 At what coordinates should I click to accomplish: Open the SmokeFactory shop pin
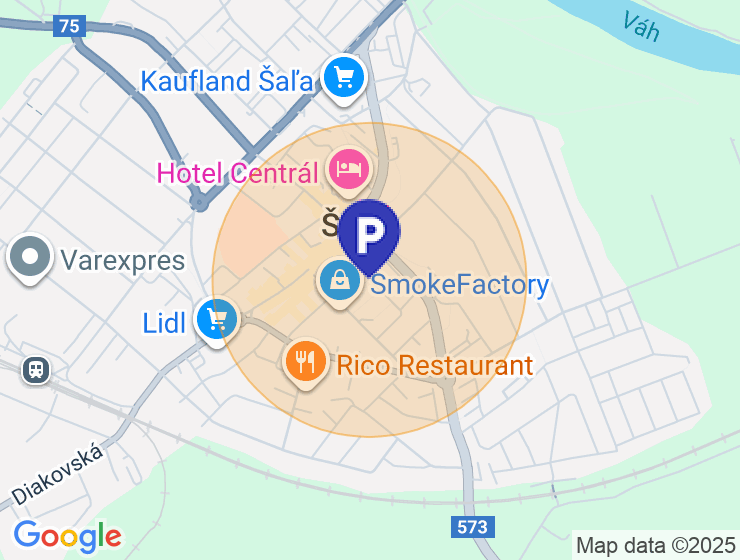[341, 281]
